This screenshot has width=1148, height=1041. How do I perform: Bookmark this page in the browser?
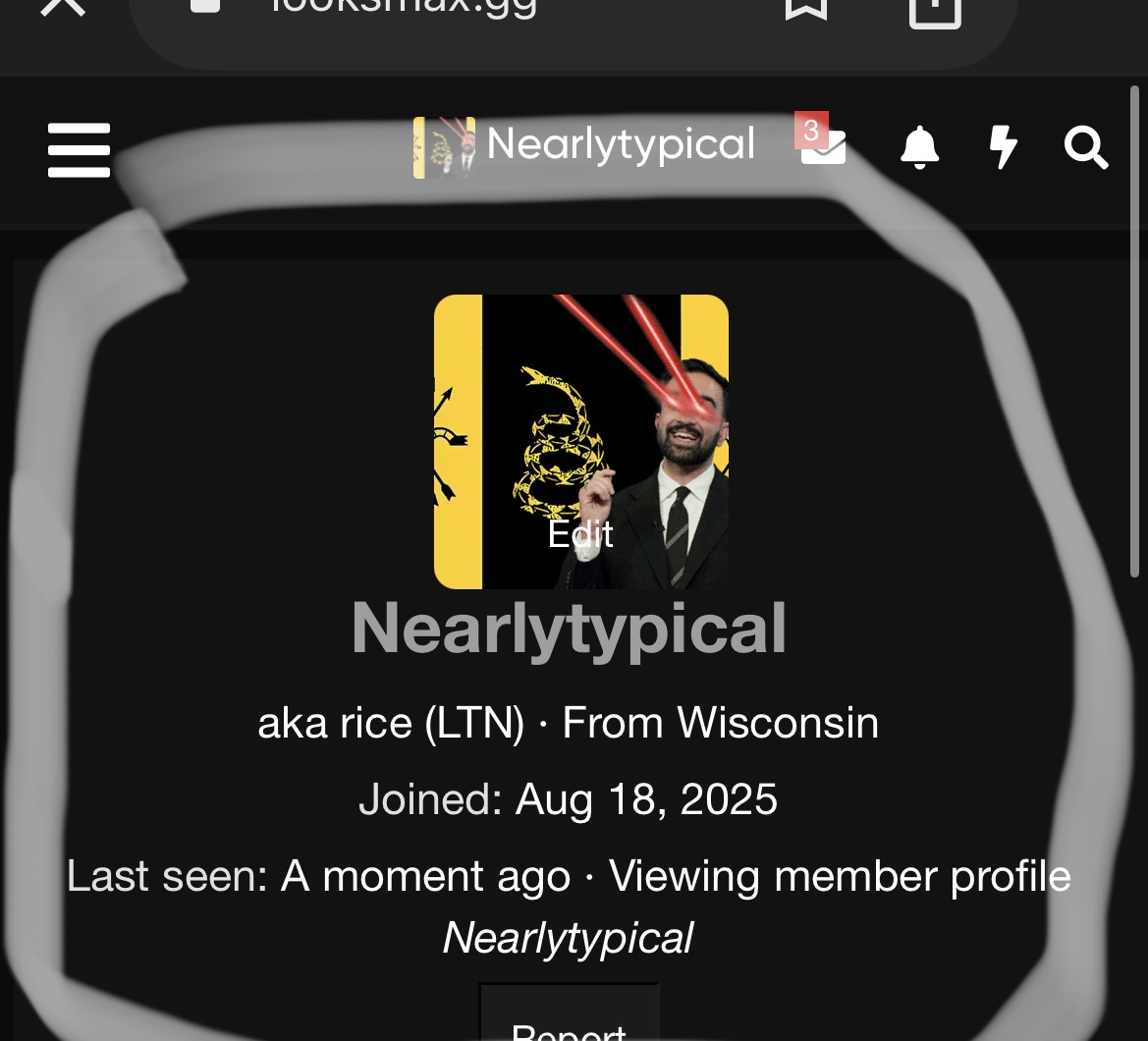[x=805, y=8]
